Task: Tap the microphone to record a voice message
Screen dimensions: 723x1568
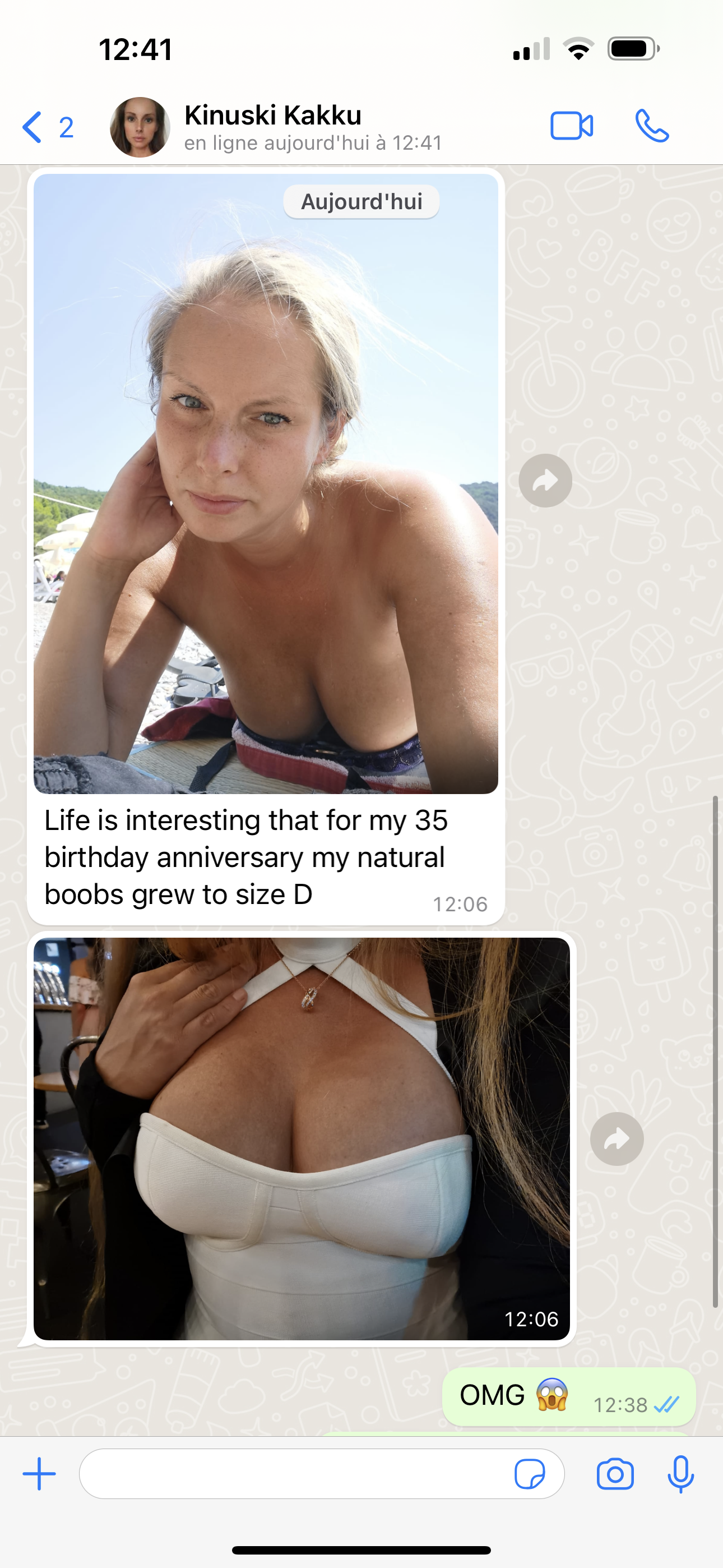Action: (x=680, y=1474)
